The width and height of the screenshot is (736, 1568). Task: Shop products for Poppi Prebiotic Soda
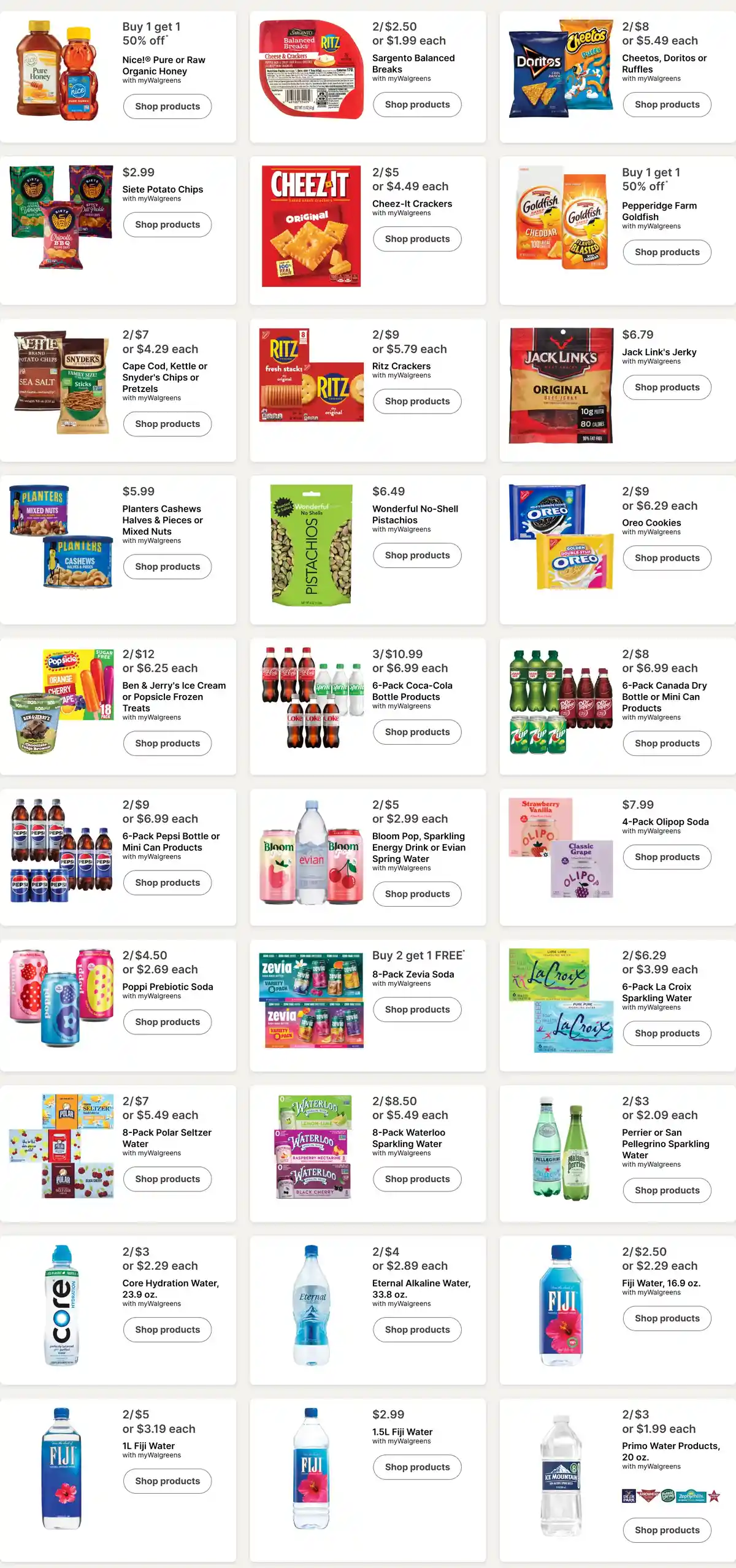[167, 1021]
